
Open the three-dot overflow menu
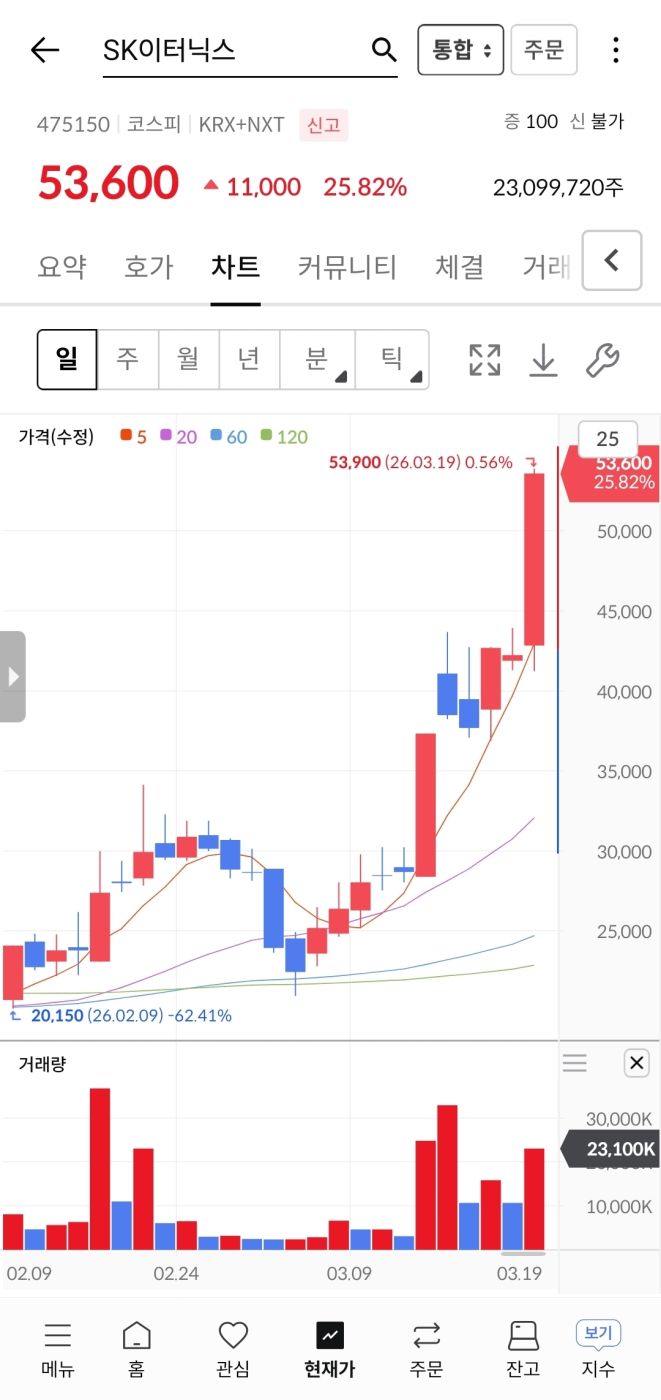[x=616, y=50]
